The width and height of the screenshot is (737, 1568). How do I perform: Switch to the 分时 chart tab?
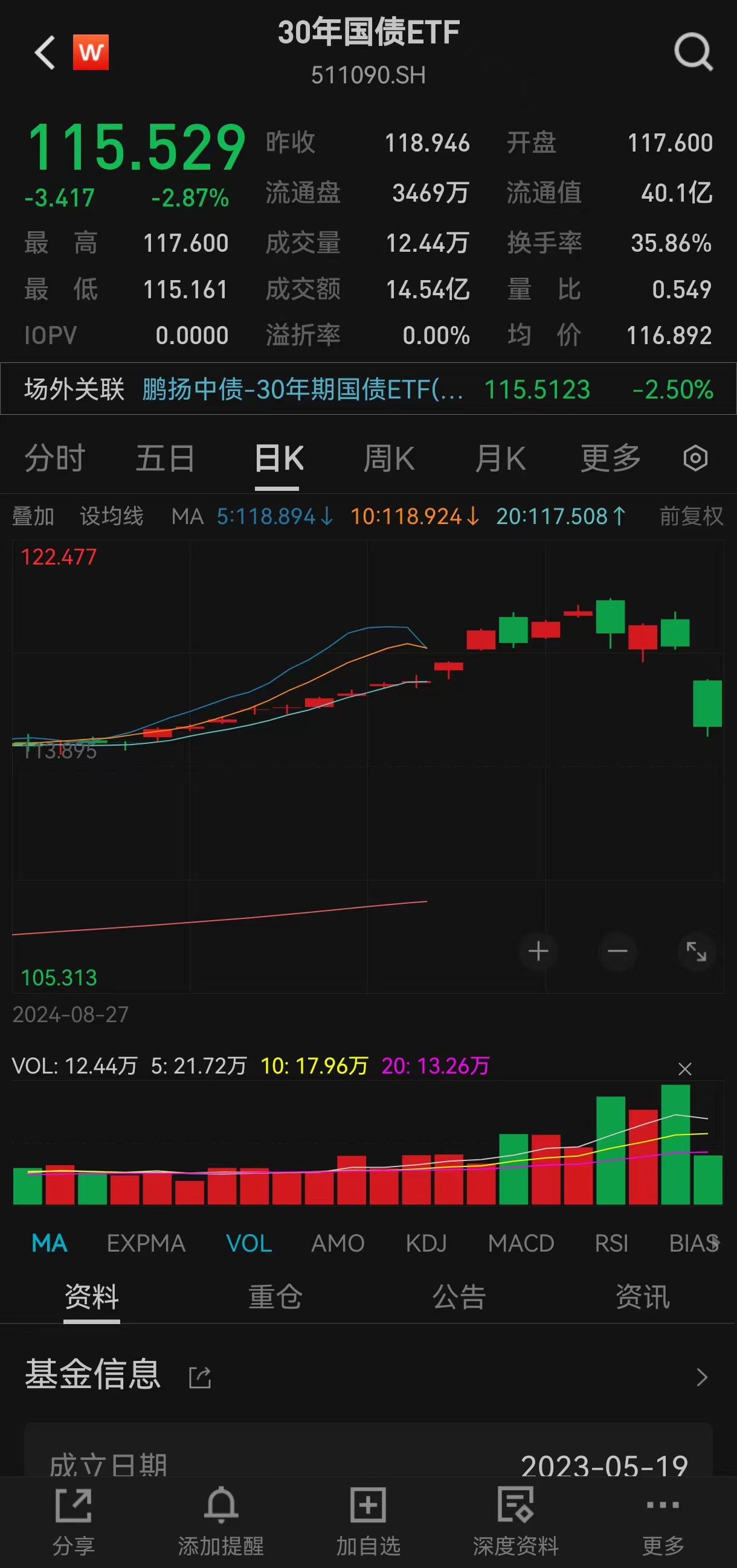point(55,458)
